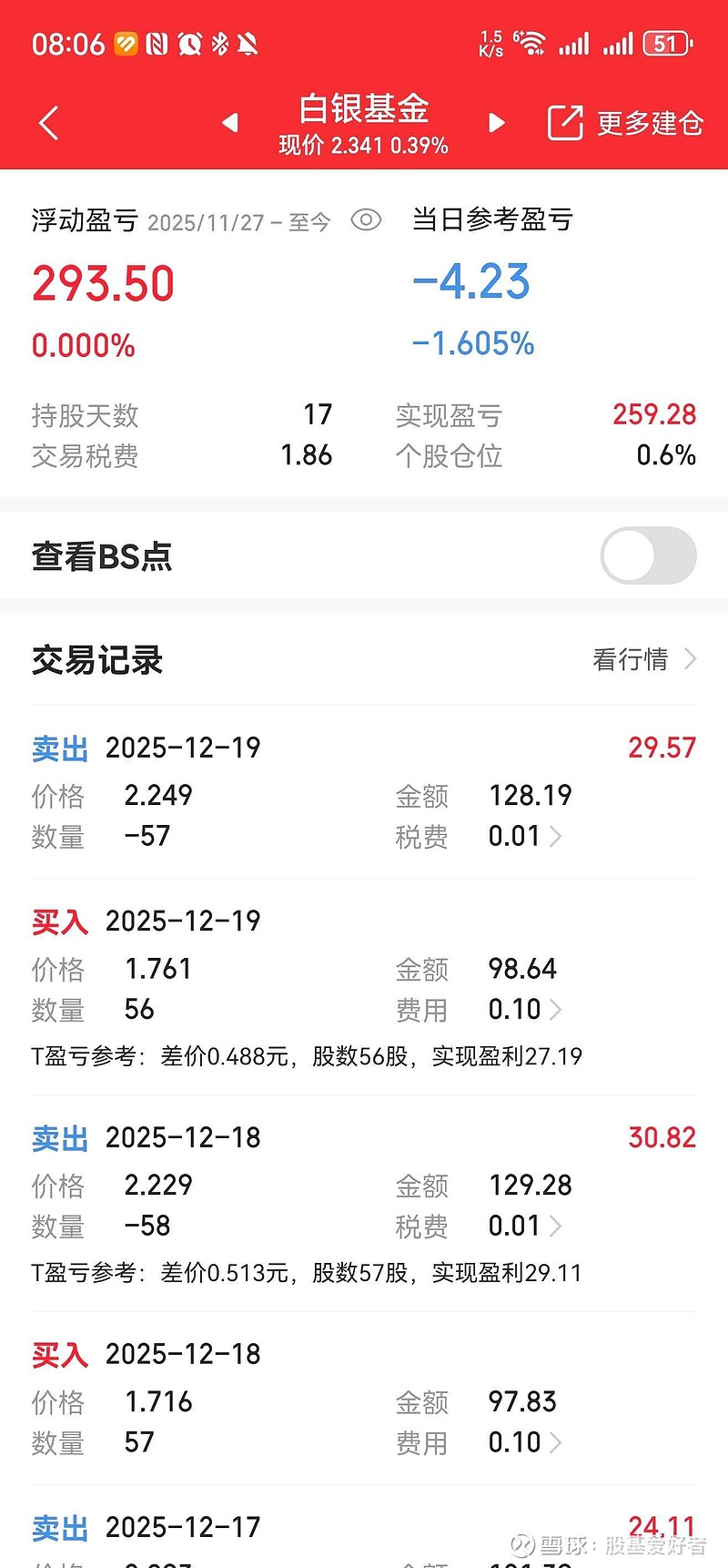Expand the 卖出 2025-12-19 record detail chevron
Image resolution: width=728 pixels, height=1568 pixels.
tap(556, 836)
